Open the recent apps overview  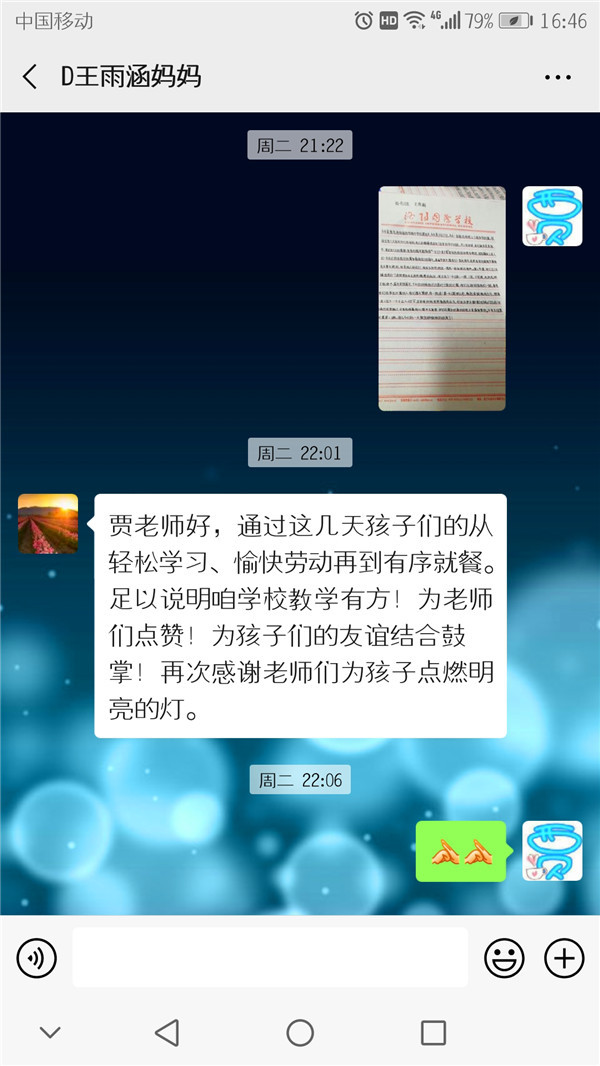[x=433, y=1033]
